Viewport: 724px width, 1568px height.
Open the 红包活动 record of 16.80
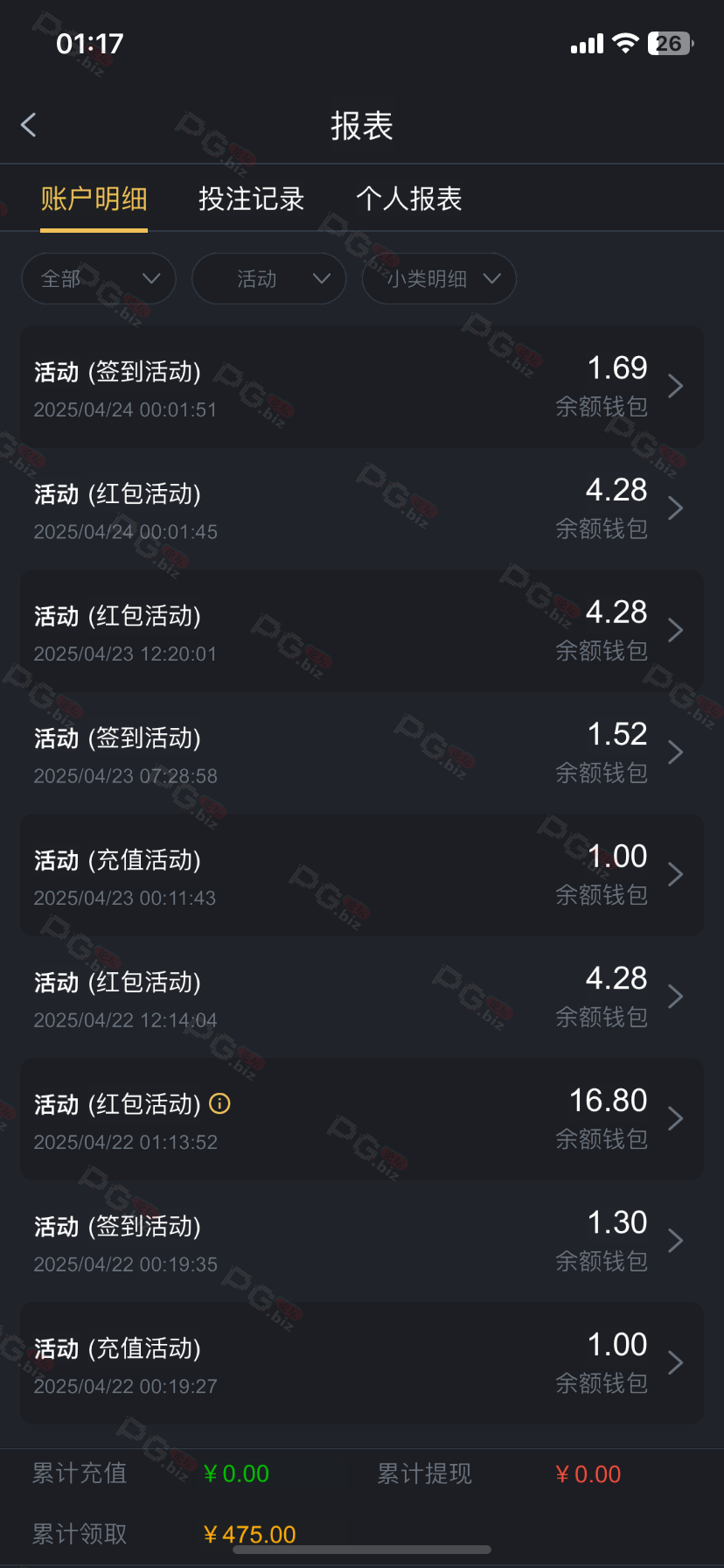click(x=362, y=1119)
